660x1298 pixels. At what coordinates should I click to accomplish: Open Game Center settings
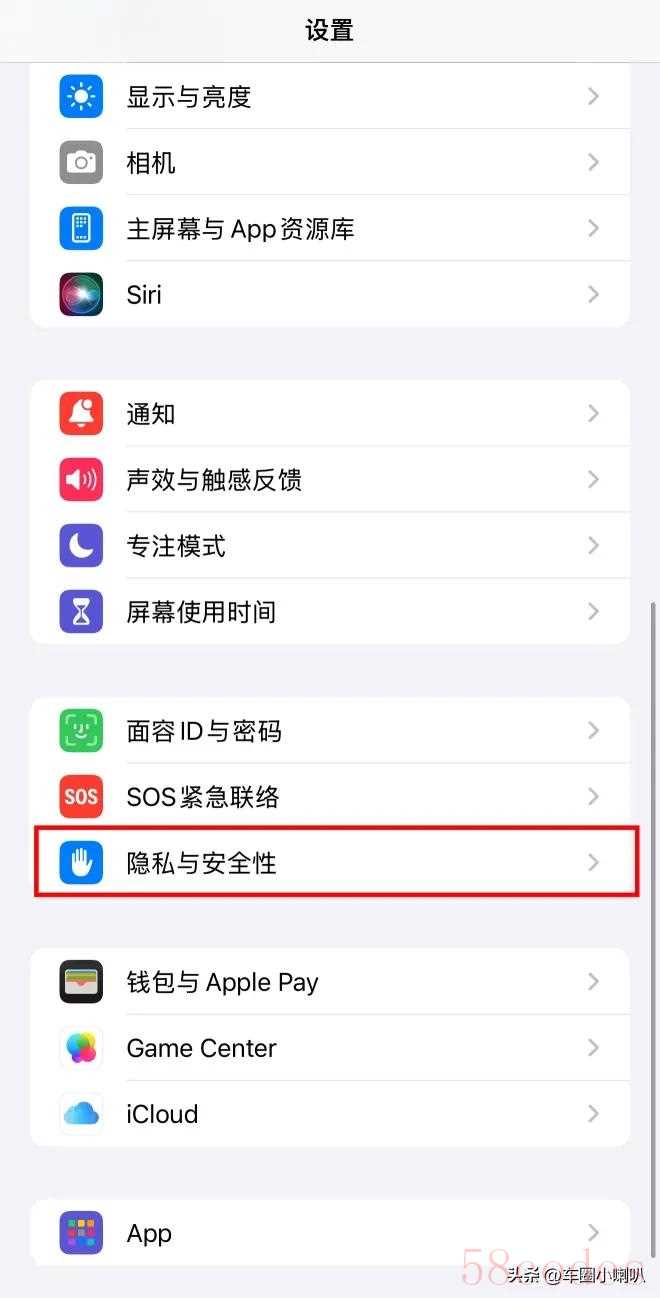pyautogui.click(x=330, y=1047)
